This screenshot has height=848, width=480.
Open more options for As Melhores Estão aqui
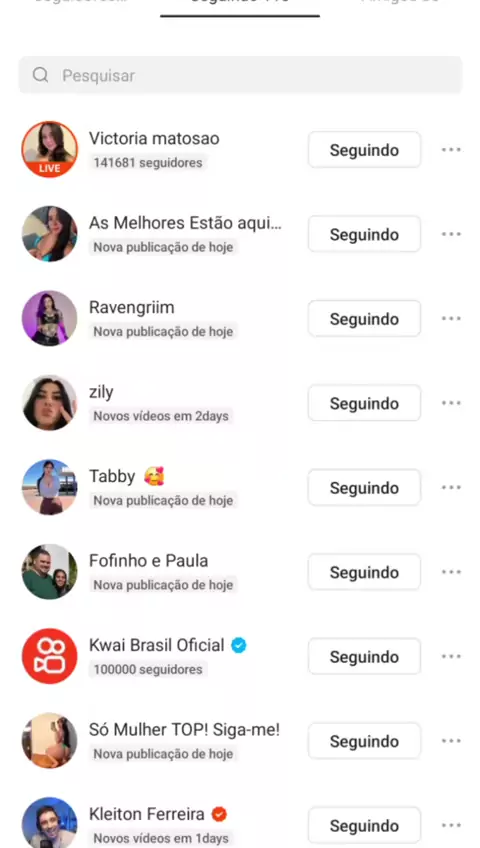pos(451,234)
